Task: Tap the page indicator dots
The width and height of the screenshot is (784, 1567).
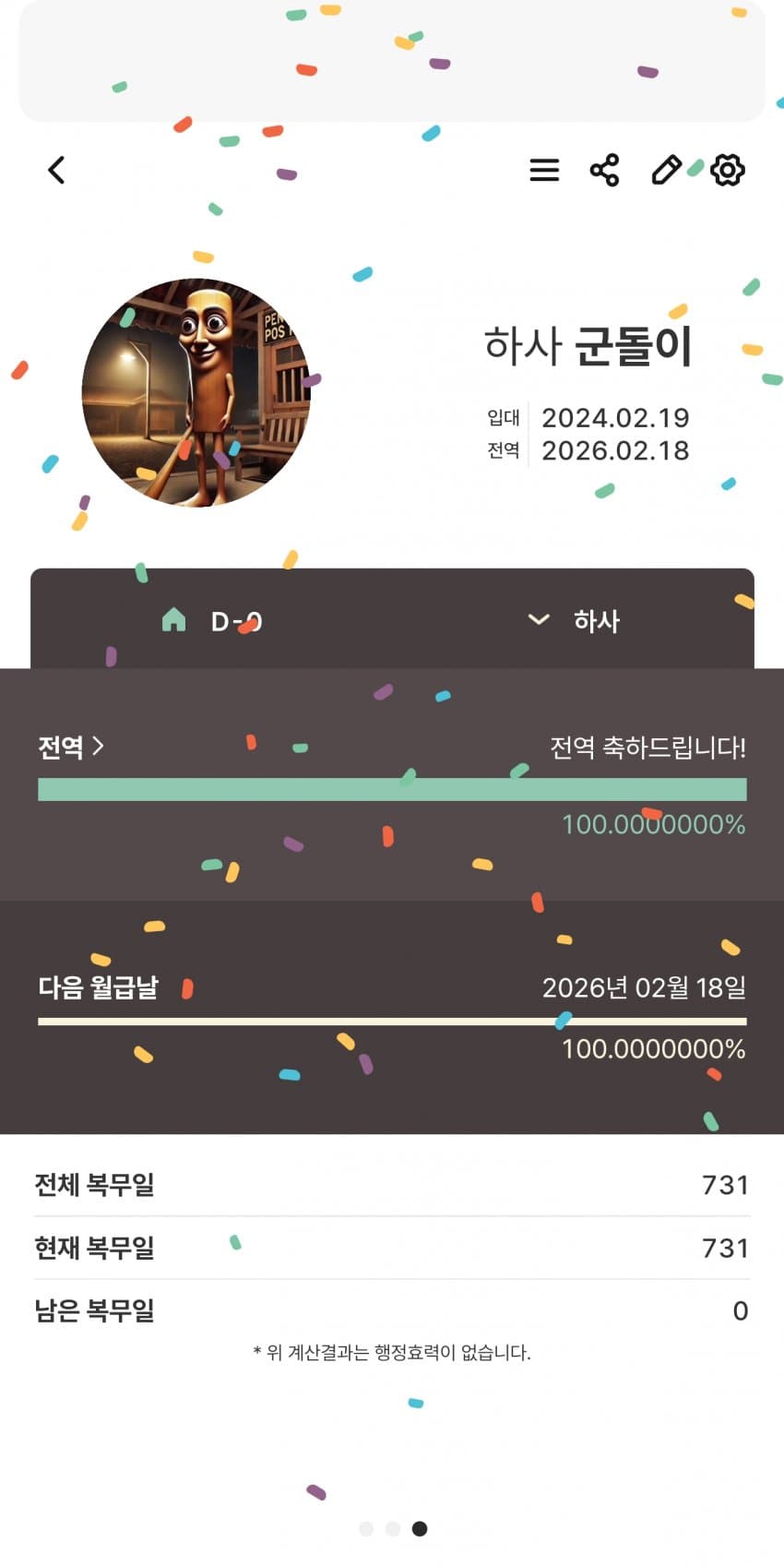Action: coord(393,1529)
